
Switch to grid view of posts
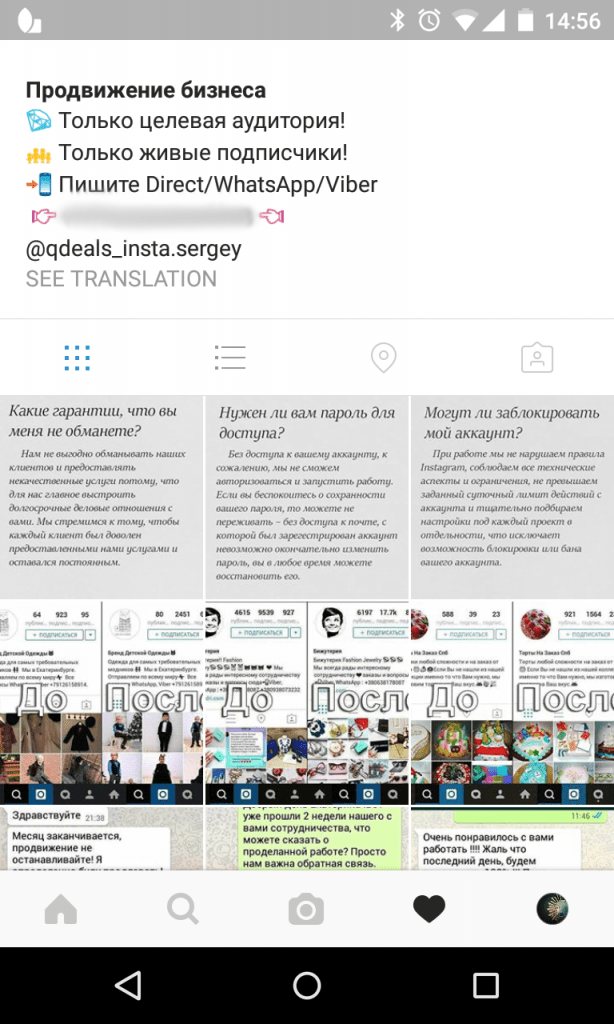click(x=77, y=358)
